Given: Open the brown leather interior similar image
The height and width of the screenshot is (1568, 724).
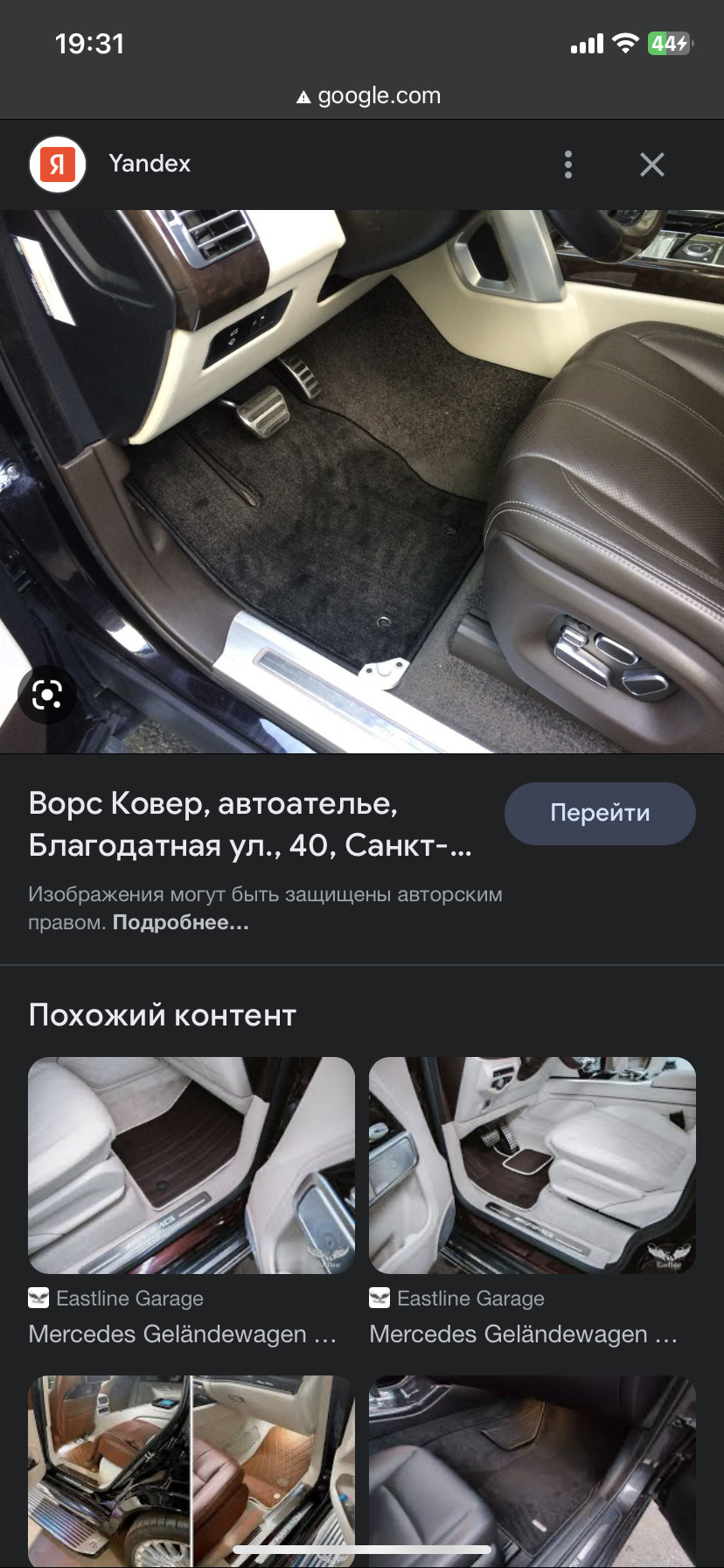Looking at the screenshot, I should point(191,1471).
